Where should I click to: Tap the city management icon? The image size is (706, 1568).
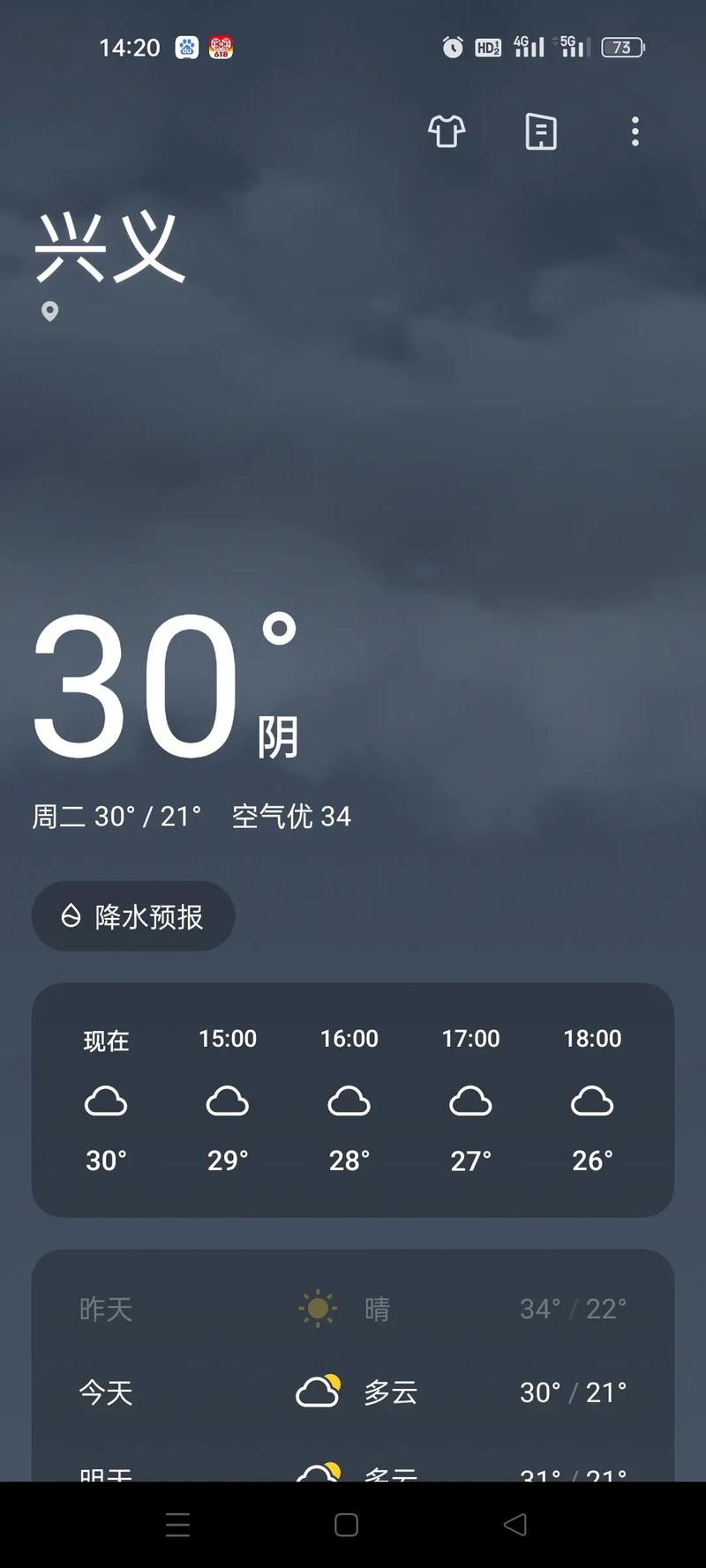point(539,131)
